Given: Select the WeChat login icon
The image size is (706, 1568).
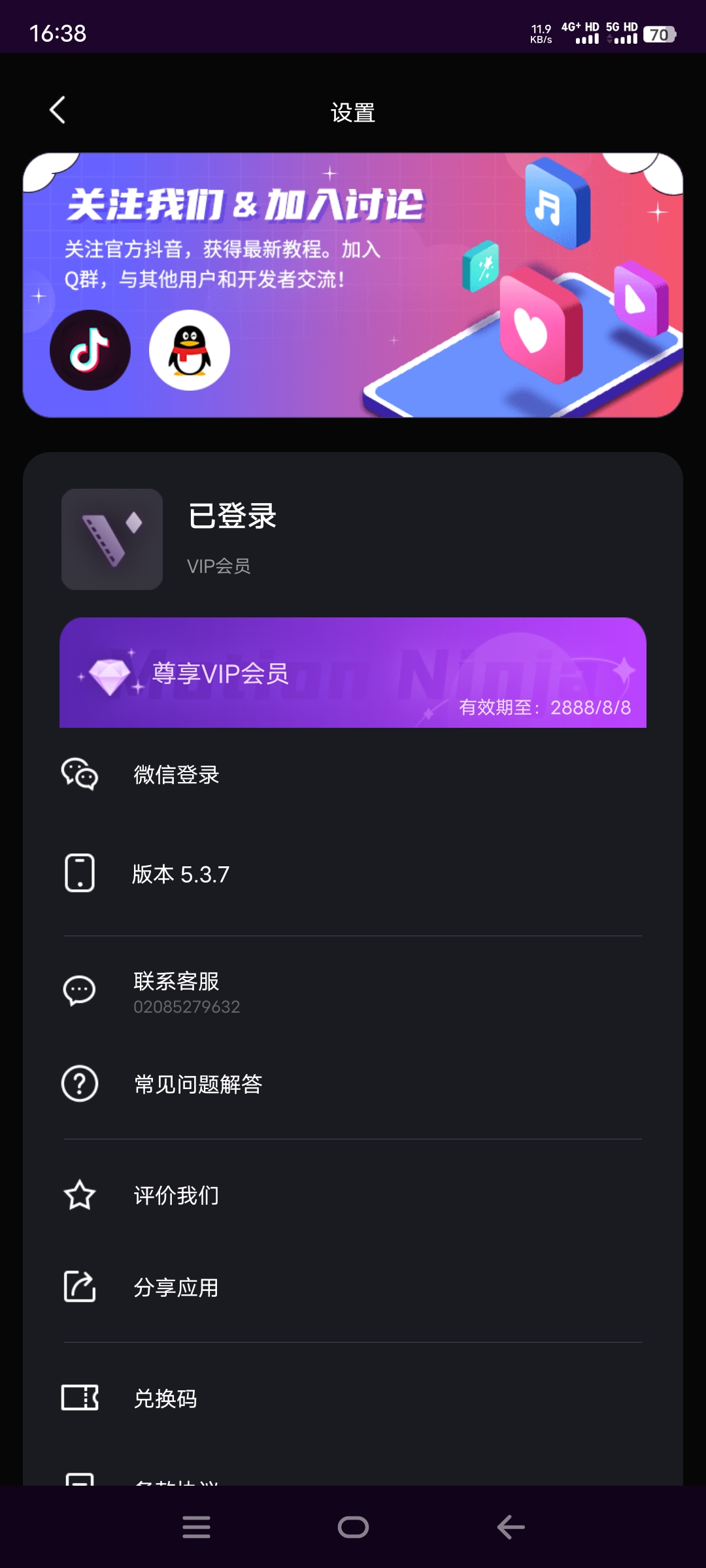Looking at the screenshot, I should click(x=79, y=776).
